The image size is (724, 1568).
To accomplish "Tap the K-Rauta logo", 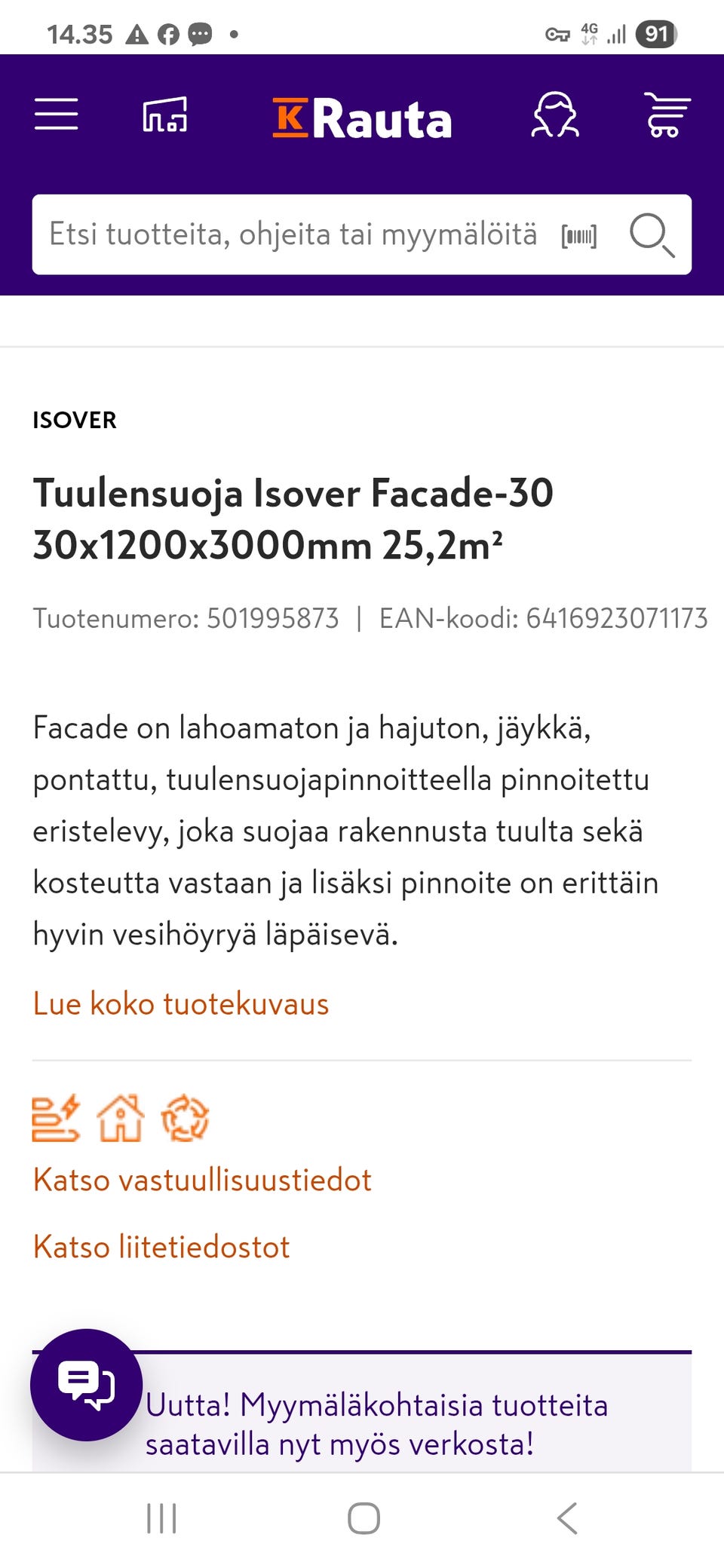I will pos(362,117).
